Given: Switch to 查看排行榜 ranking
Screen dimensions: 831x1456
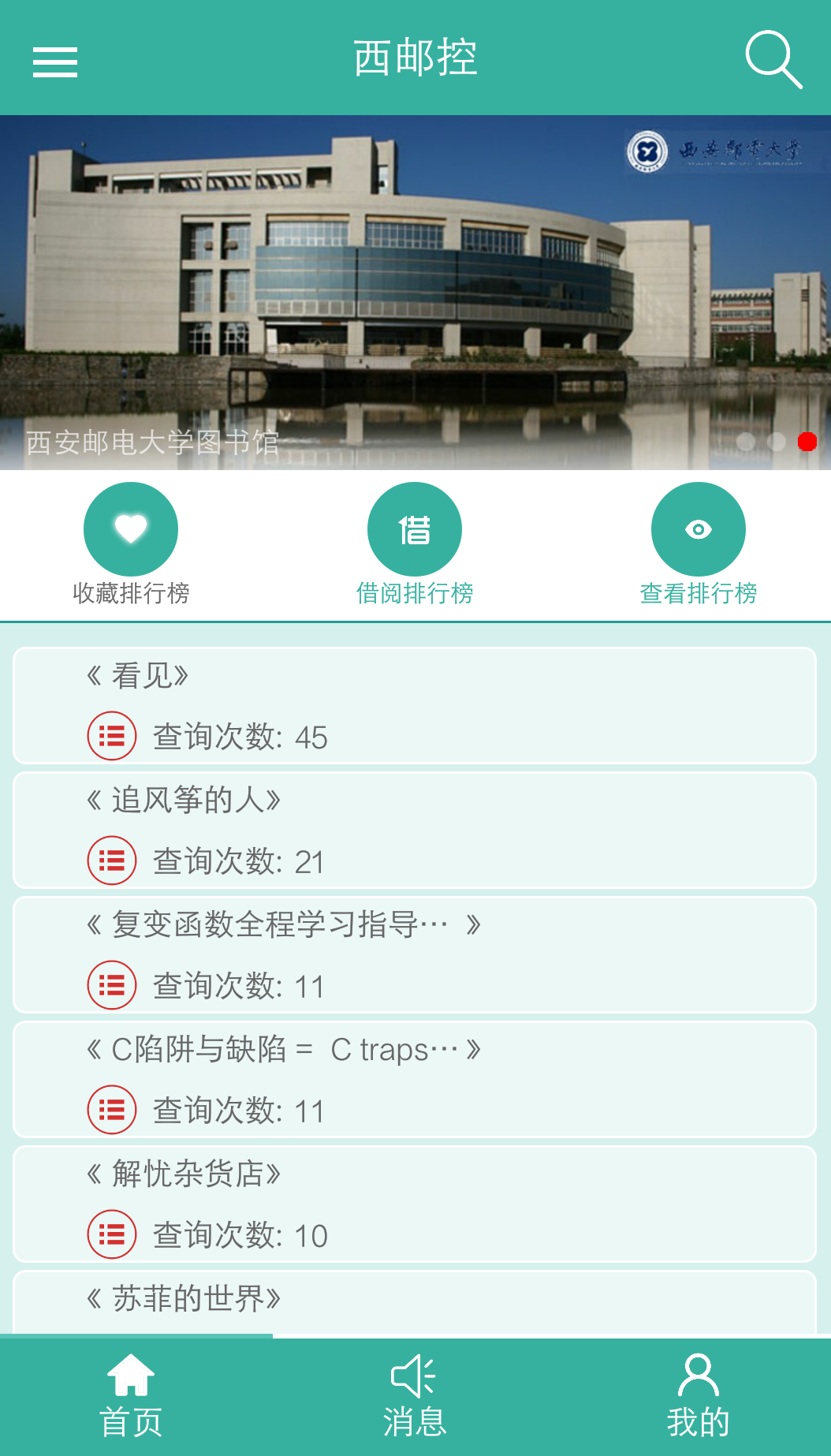Looking at the screenshot, I should pyautogui.click(x=699, y=544).
